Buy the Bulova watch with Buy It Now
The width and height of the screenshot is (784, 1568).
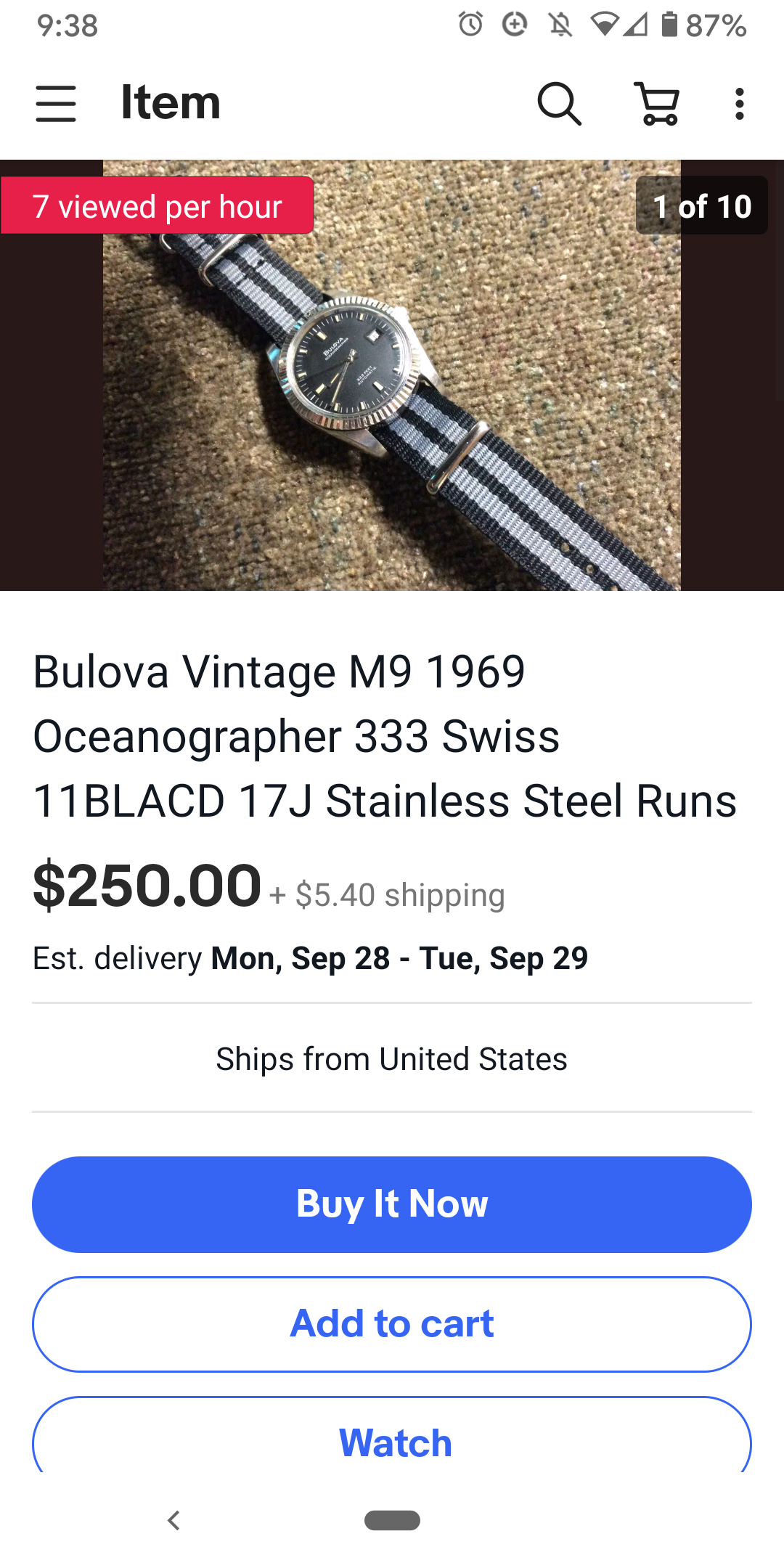coord(392,1204)
